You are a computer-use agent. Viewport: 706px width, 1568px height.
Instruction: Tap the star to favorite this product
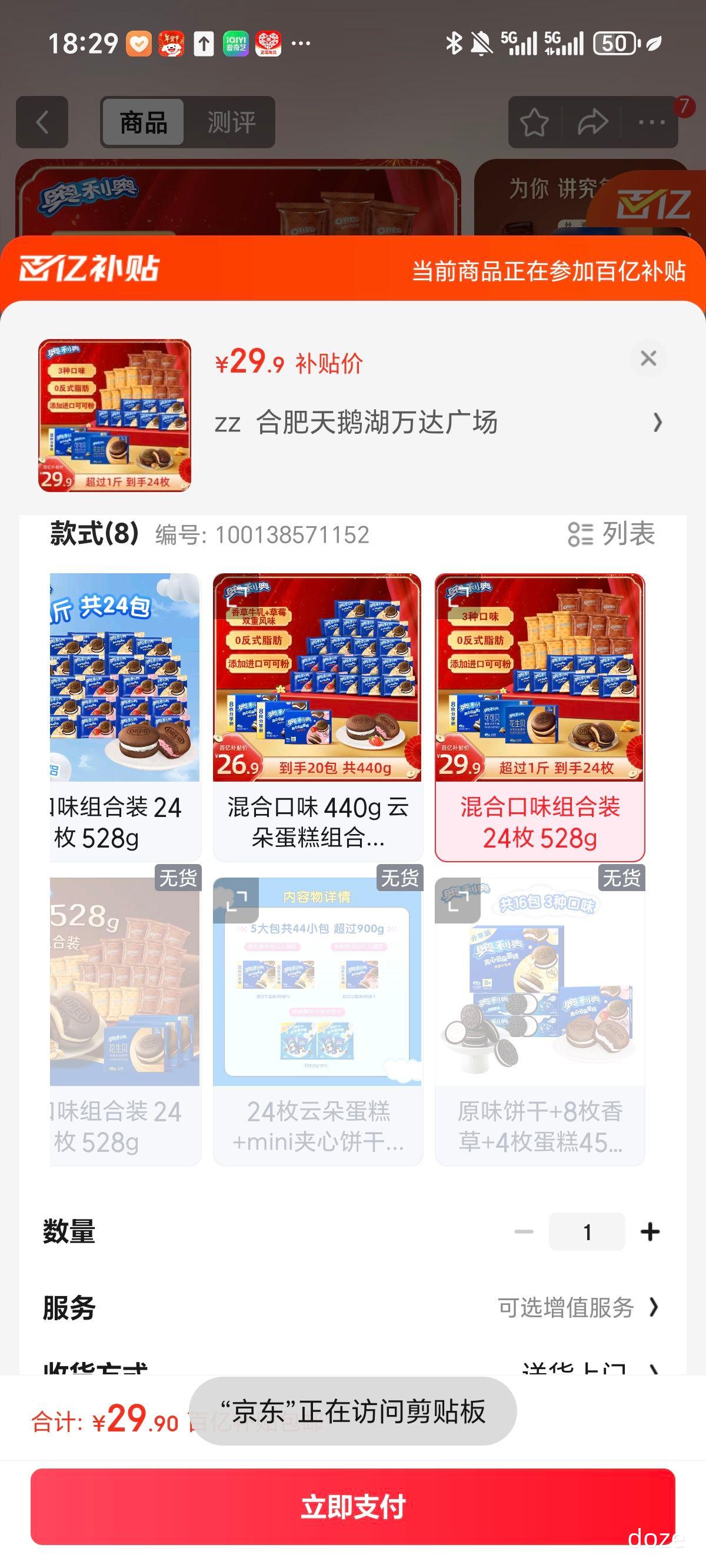(x=534, y=122)
